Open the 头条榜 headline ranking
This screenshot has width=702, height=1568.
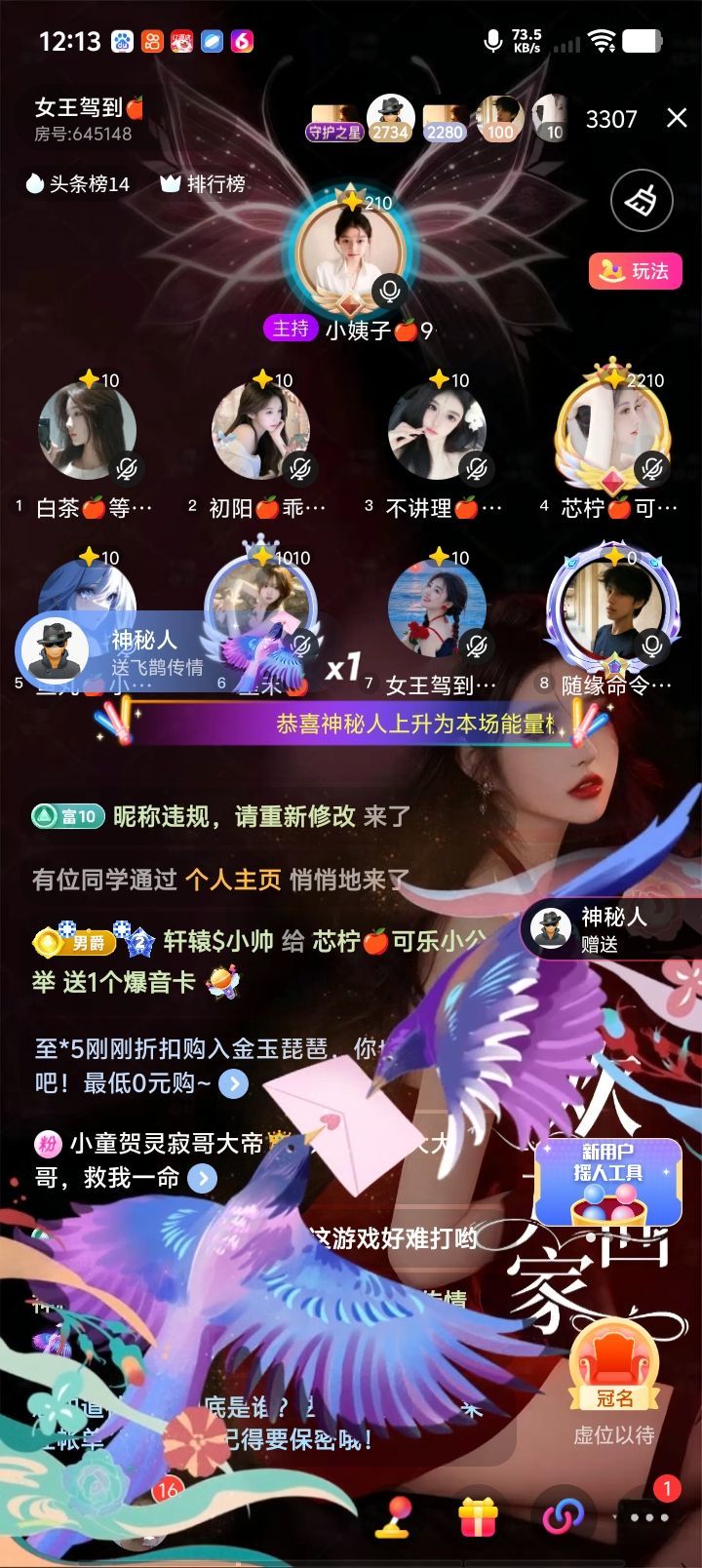click(x=78, y=184)
